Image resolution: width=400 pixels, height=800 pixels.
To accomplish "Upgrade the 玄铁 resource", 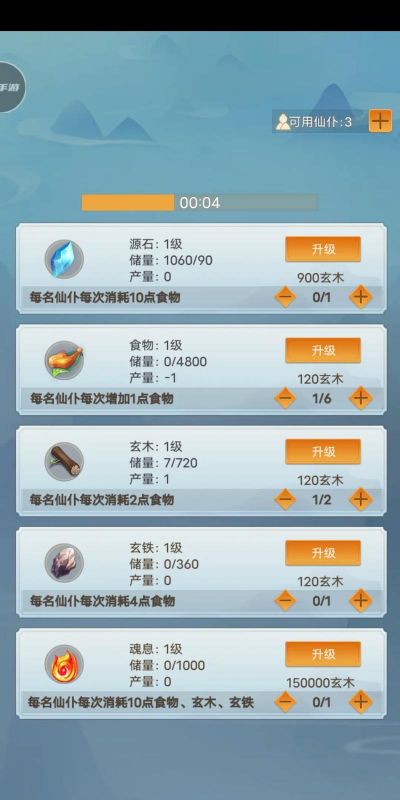I will [323, 553].
